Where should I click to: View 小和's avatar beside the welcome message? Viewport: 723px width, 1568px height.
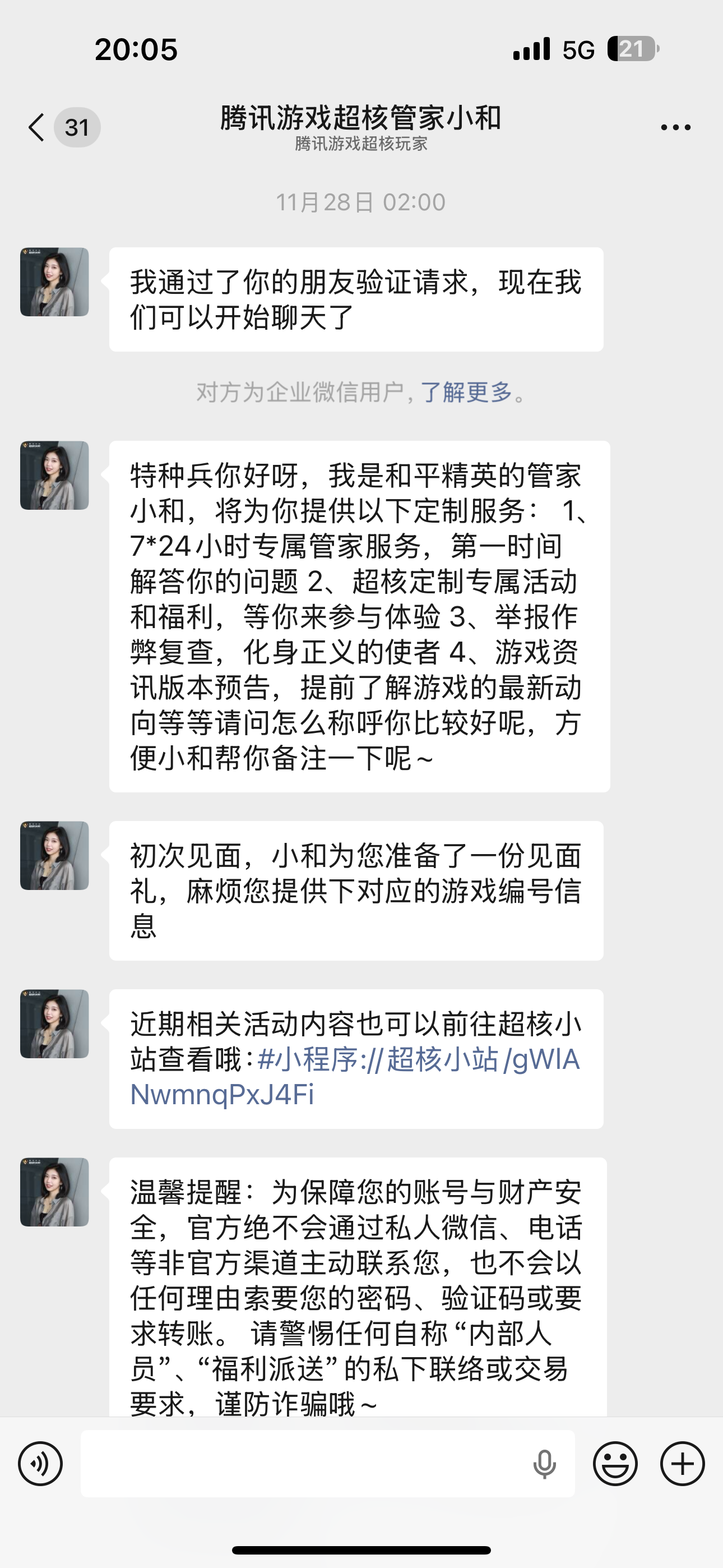[55, 476]
